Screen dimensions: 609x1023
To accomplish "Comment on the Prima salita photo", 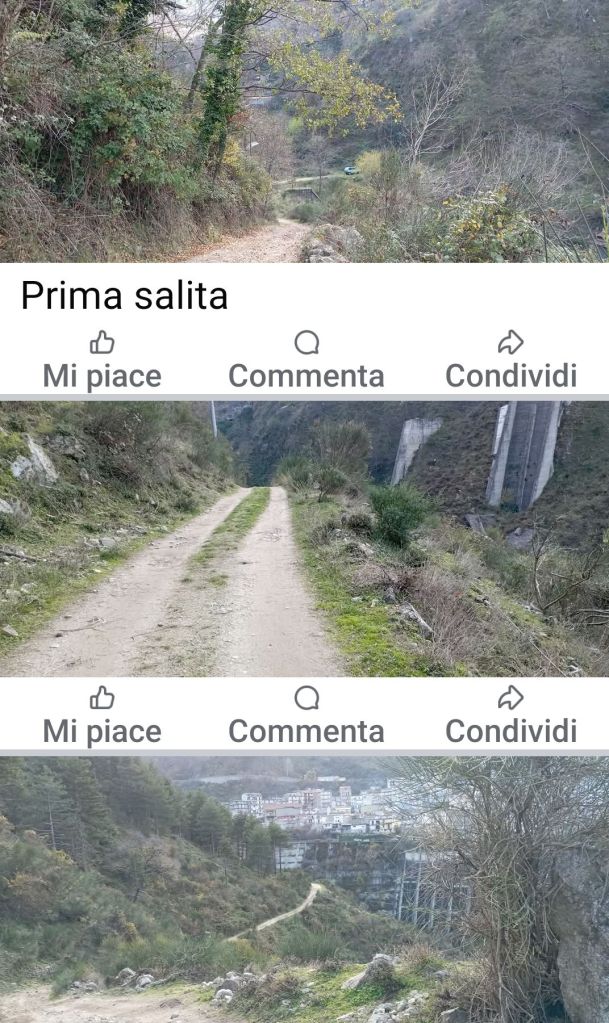I will pos(306,361).
